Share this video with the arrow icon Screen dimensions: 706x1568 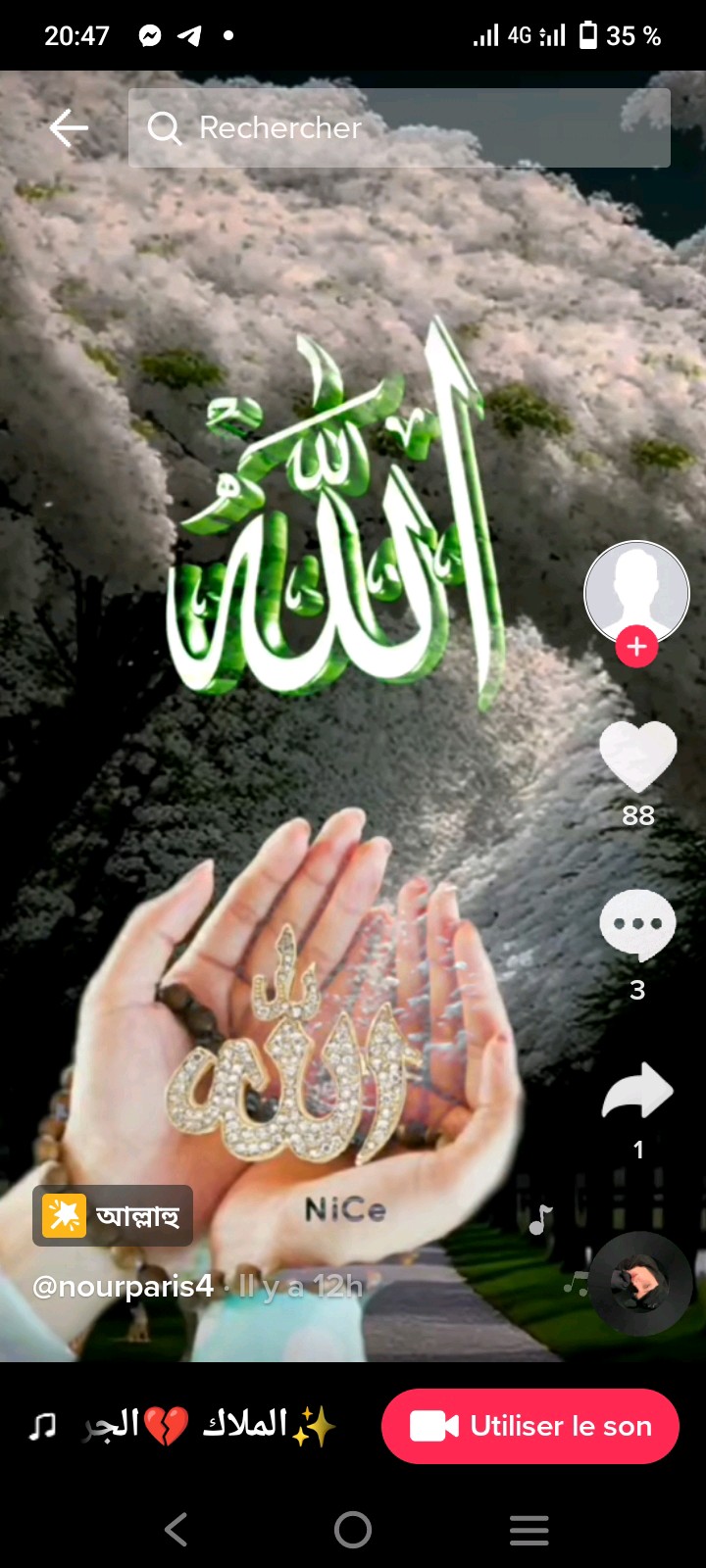[637, 1090]
